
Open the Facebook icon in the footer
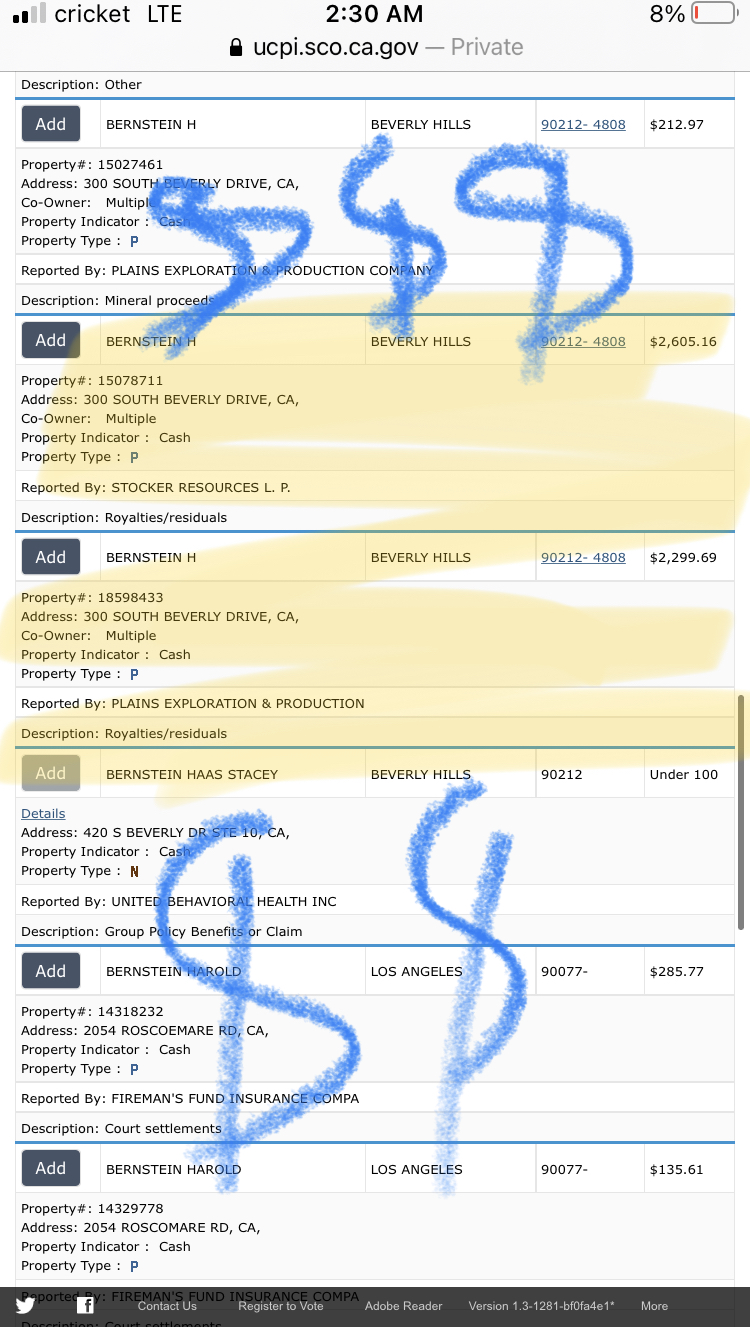(x=86, y=1305)
